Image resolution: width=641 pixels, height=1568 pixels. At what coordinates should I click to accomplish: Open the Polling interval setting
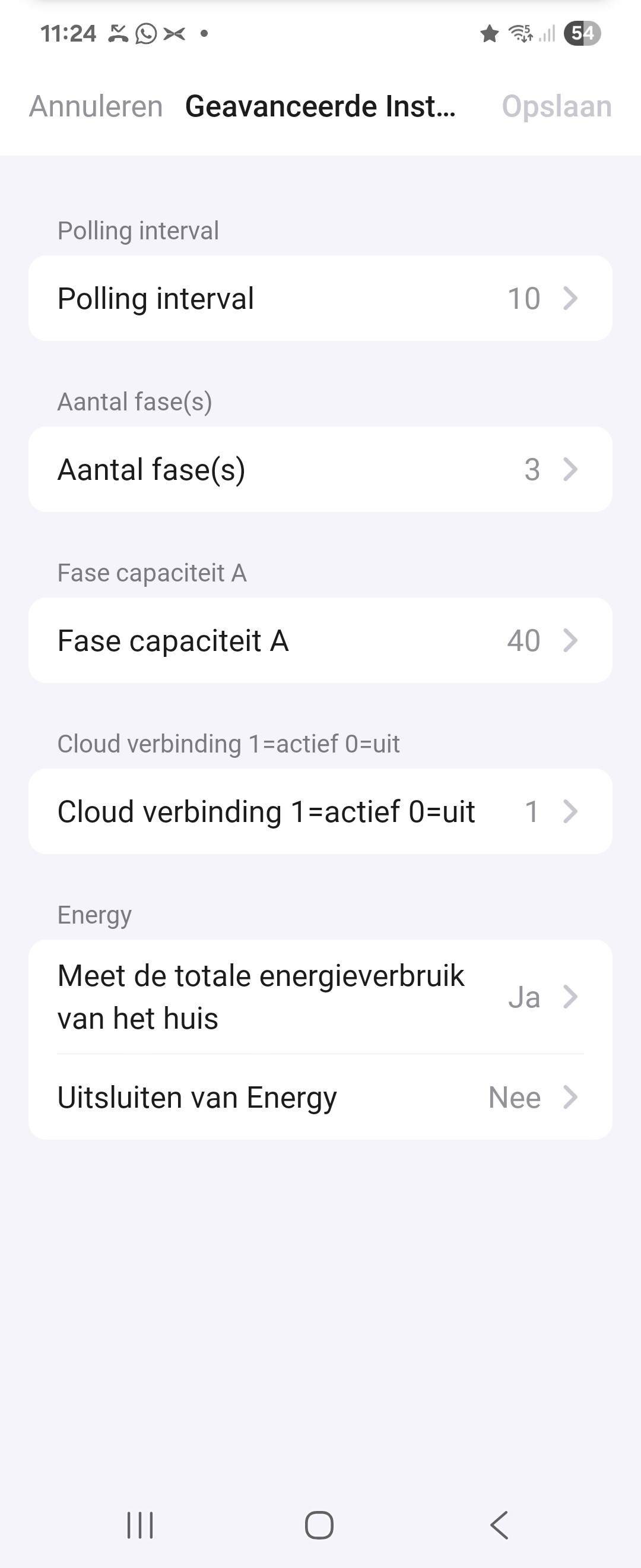click(x=320, y=298)
